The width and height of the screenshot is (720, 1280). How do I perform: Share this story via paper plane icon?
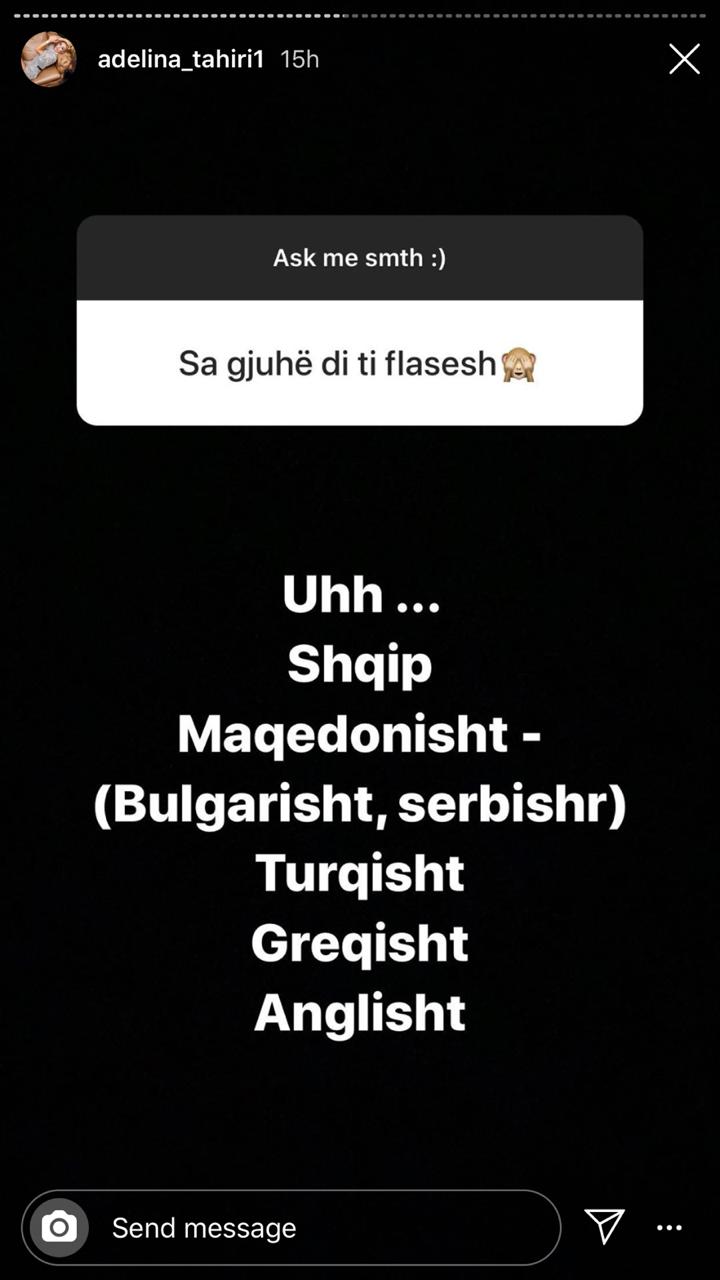(604, 1226)
